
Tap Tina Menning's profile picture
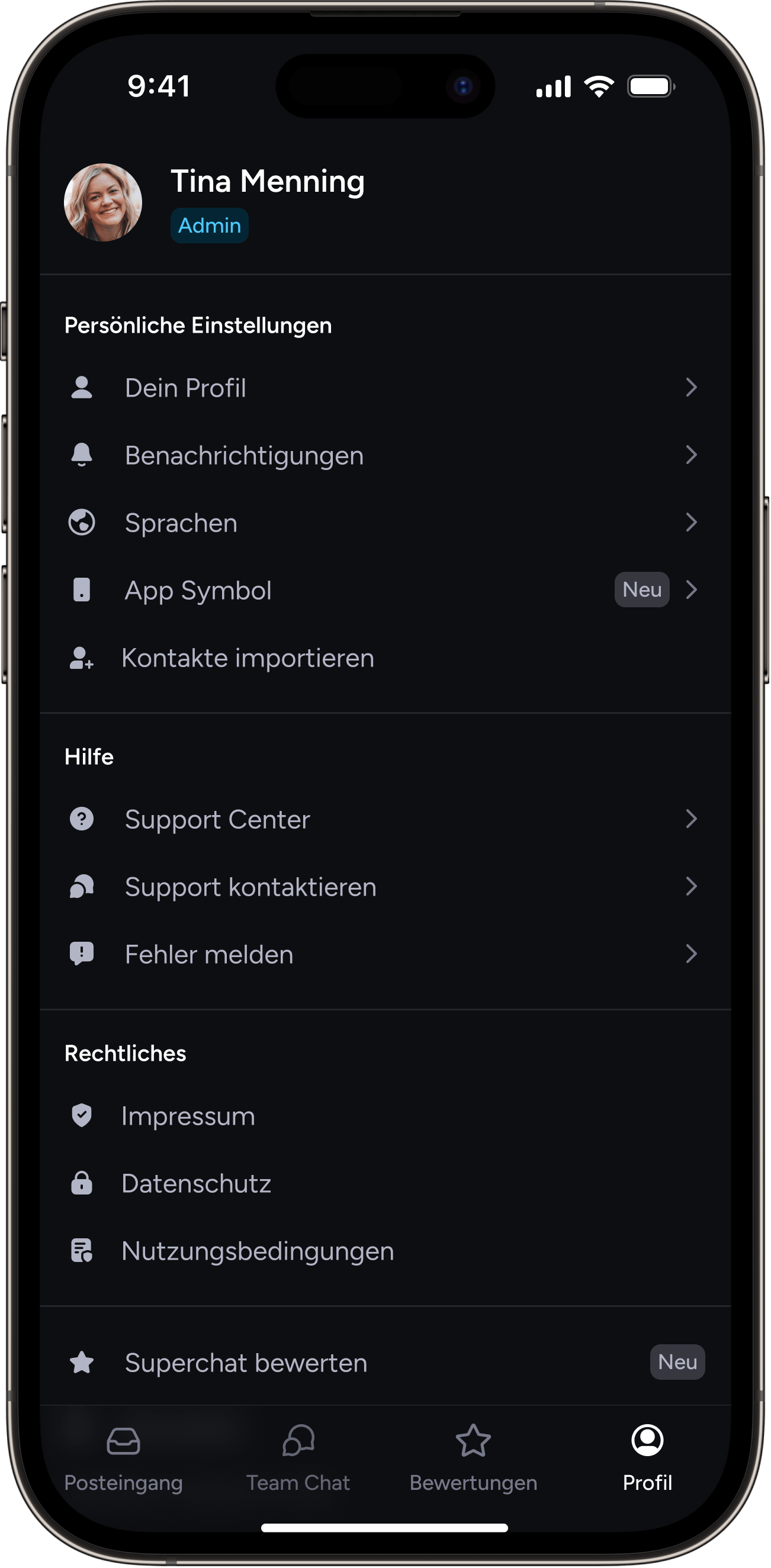(x=103, y=202)
